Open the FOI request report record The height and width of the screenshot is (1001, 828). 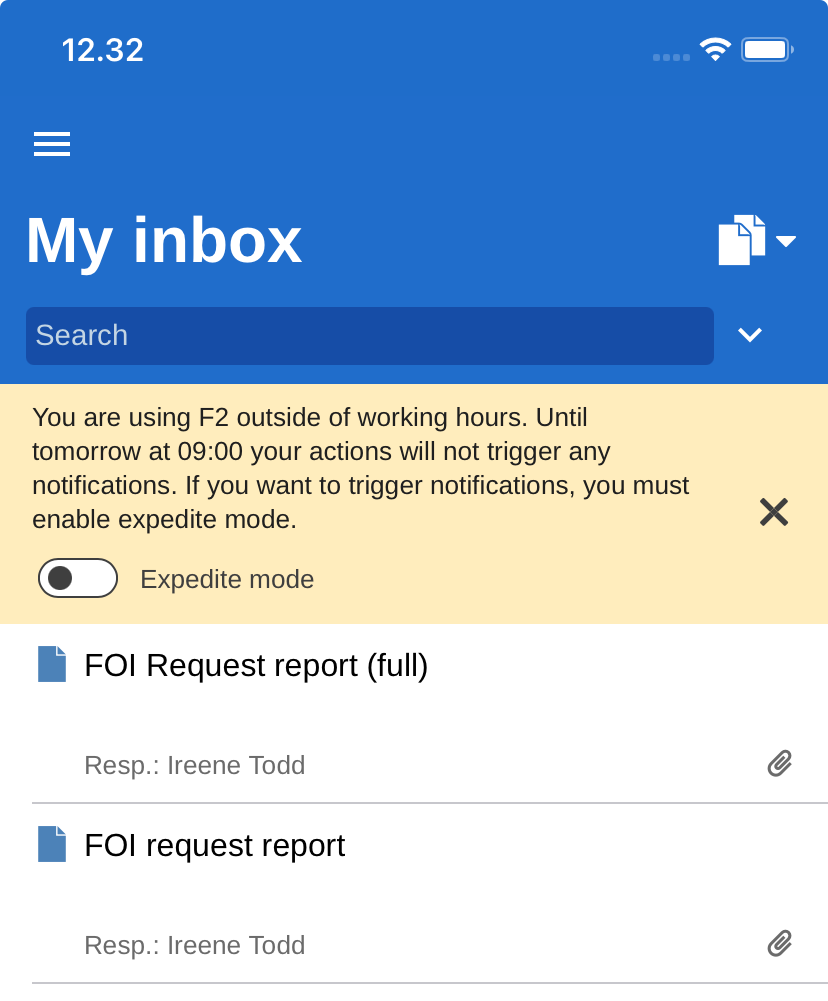pyautogui.click(x=214, y=846)
